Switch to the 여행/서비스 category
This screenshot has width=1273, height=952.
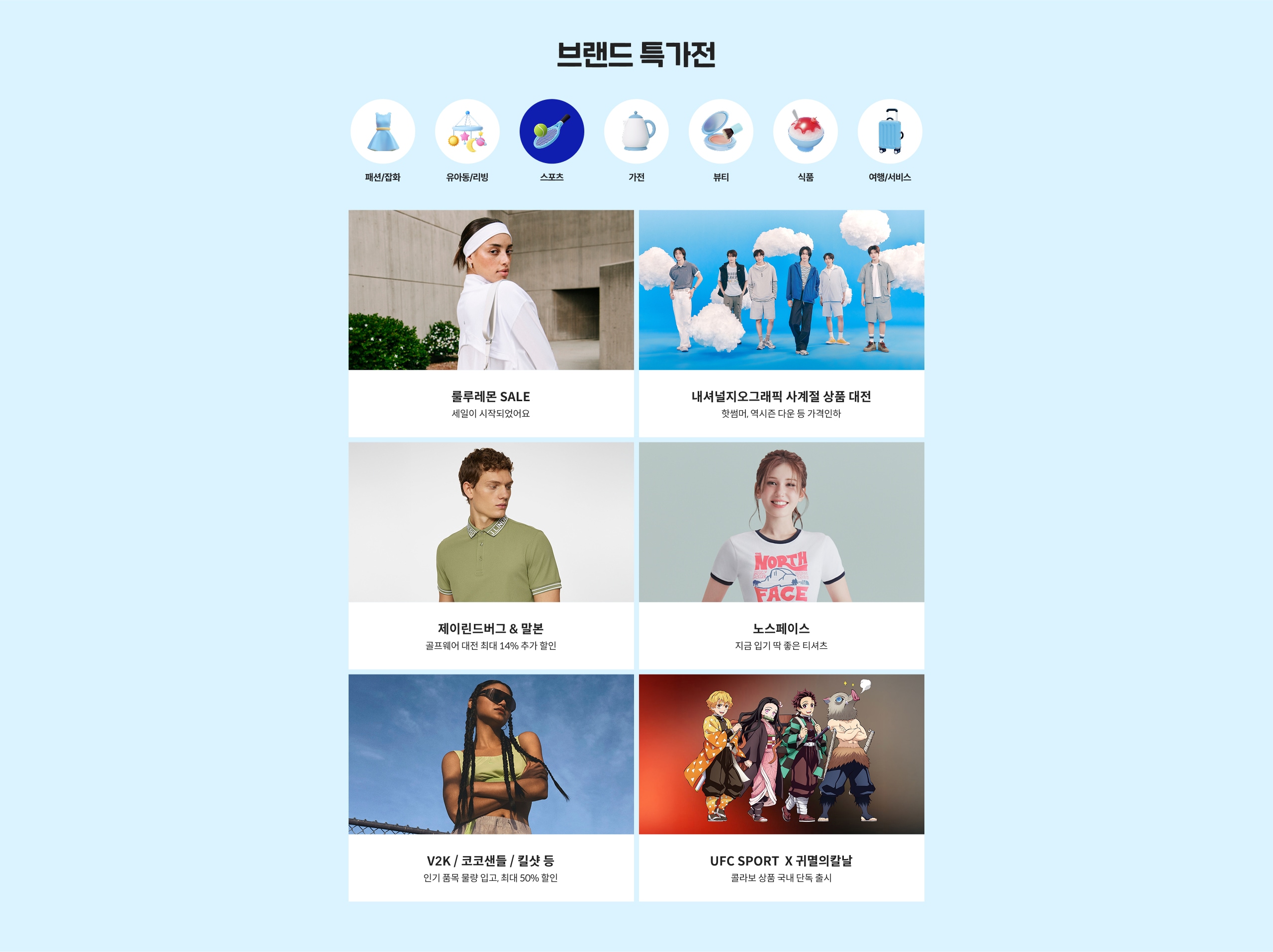pos(890,132)
